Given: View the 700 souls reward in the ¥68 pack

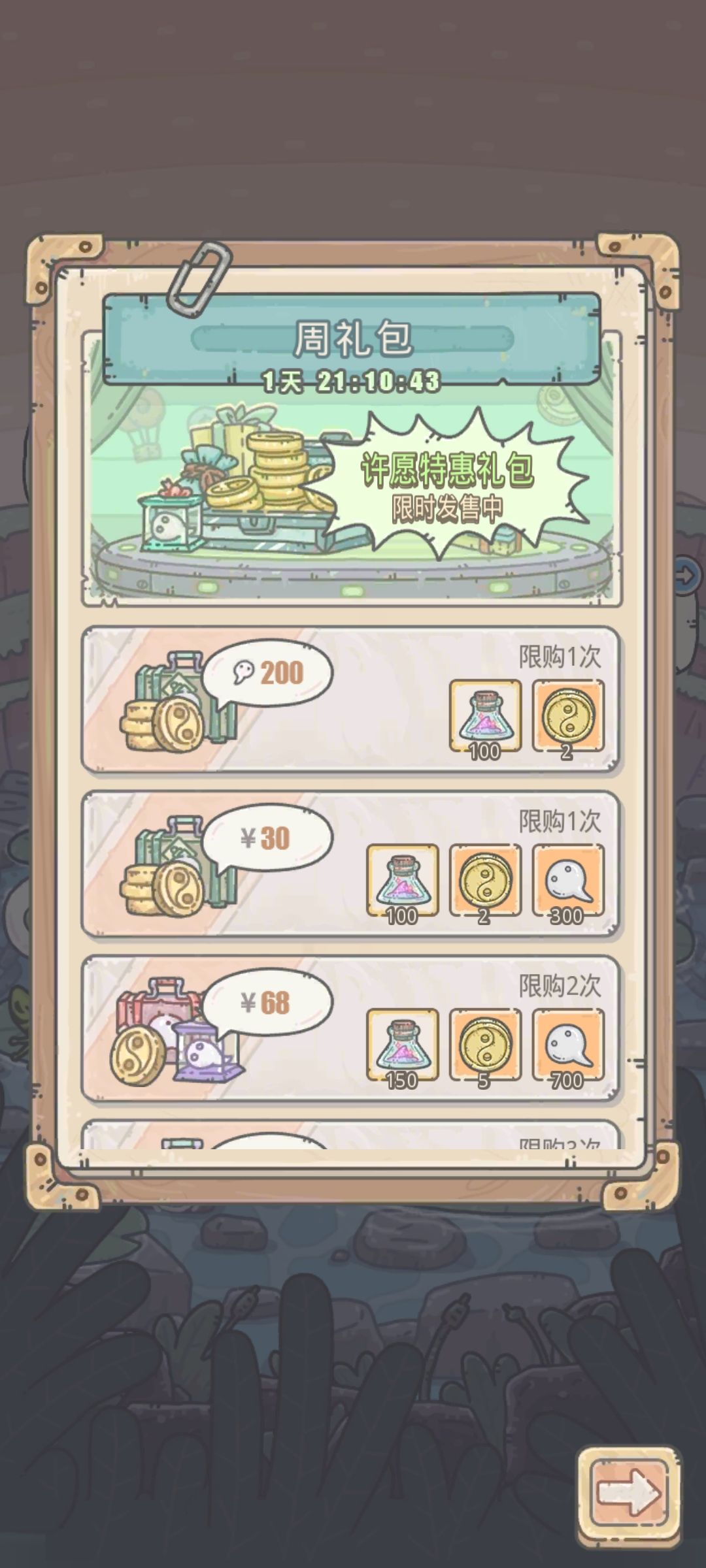Looking at the screenshot, I should [567, 1045].
